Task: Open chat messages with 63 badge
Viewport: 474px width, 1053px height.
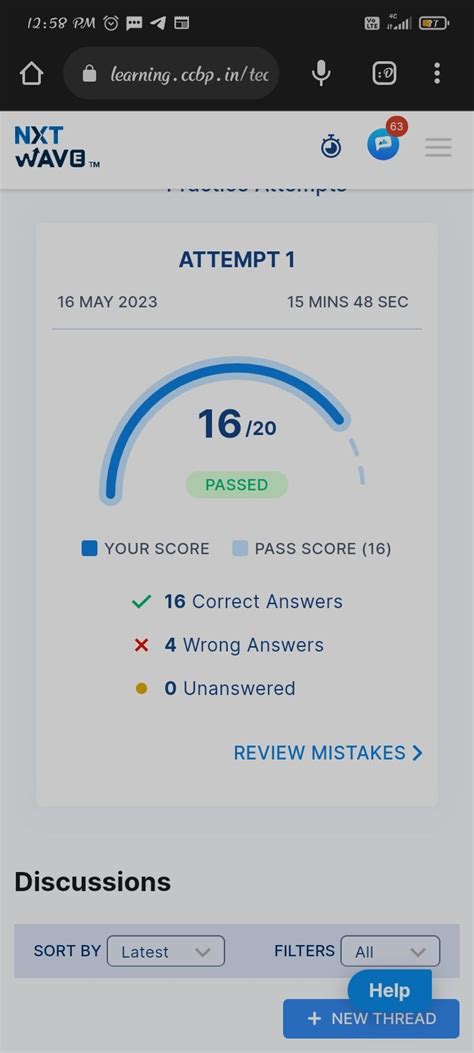Action: pyautogui.click(x=383, y=143)
